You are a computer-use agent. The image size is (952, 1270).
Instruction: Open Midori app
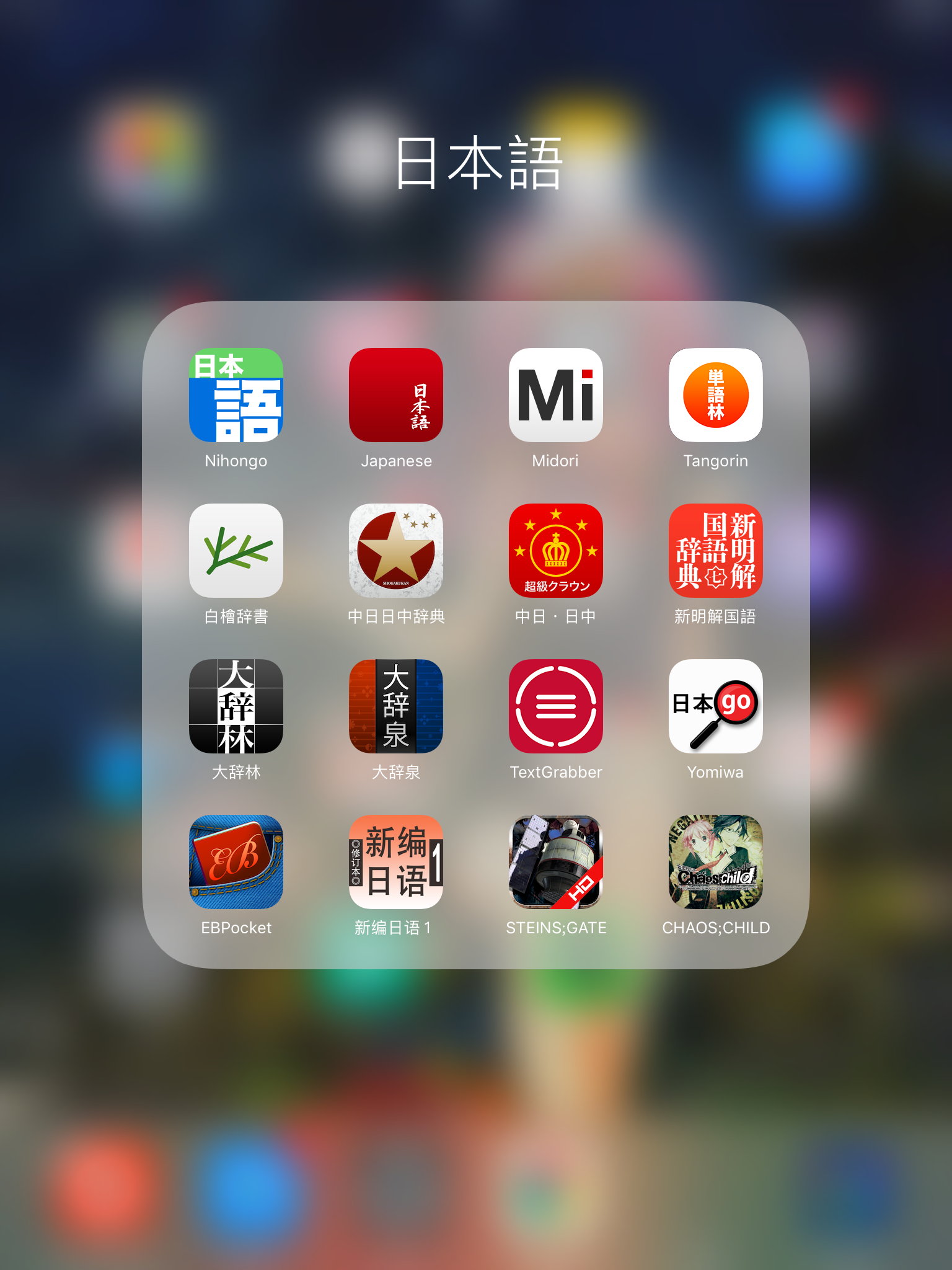[556, 395]
